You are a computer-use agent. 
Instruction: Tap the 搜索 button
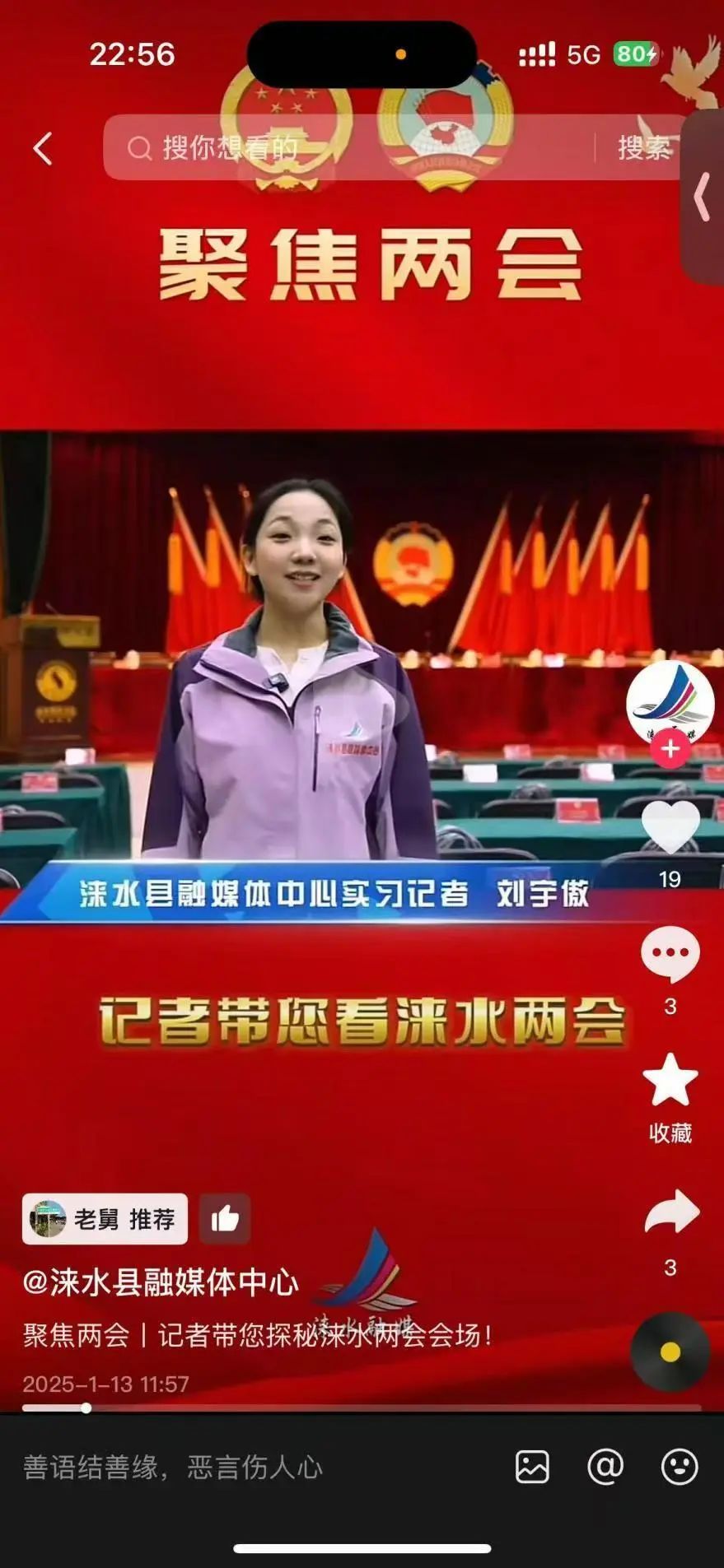[x=643, y=148]
